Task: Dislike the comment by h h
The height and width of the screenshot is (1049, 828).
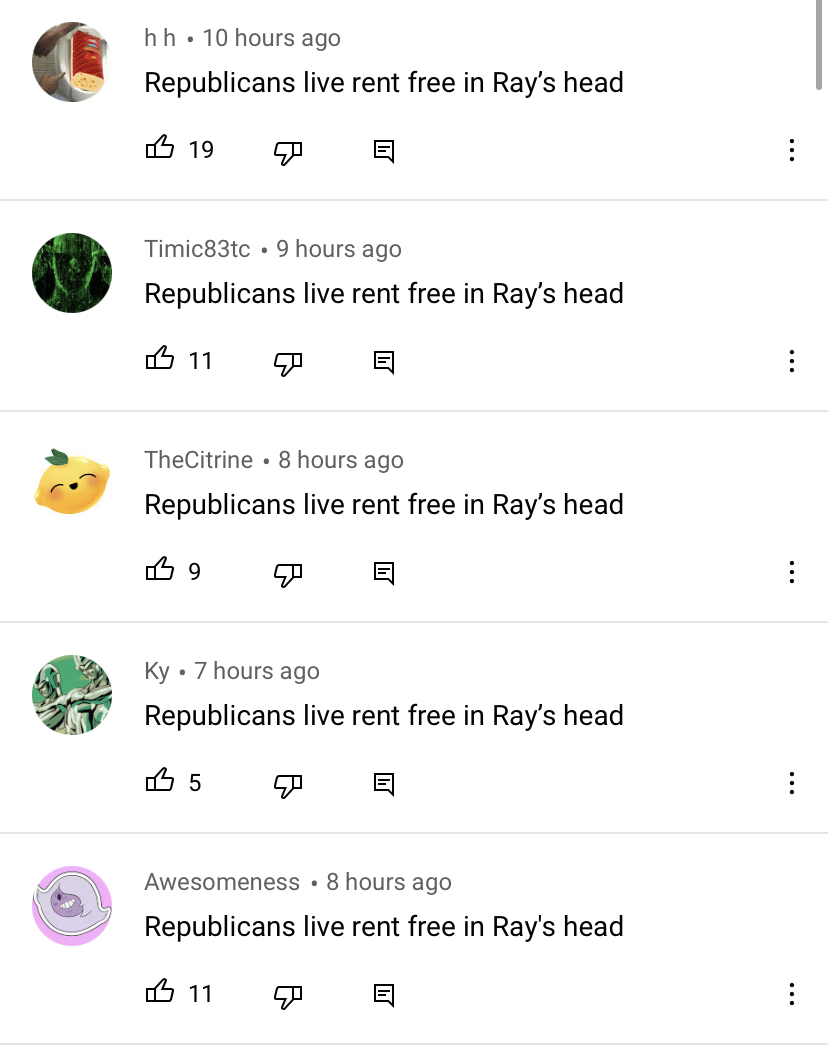Action: pyautogui.click(x=288, y=153)
